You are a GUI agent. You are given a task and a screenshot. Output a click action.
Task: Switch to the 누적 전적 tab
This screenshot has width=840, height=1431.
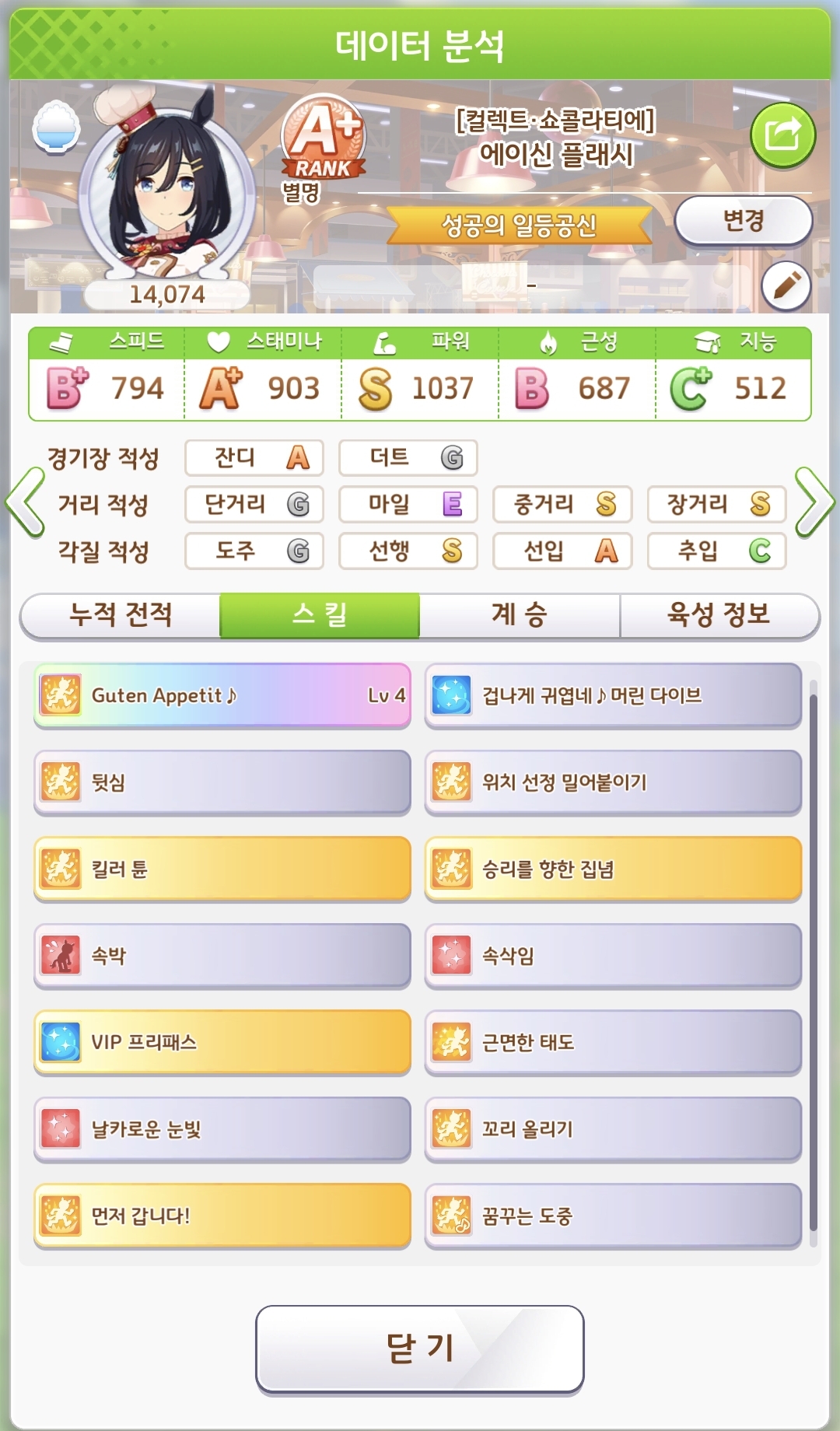tap(121, 615)
